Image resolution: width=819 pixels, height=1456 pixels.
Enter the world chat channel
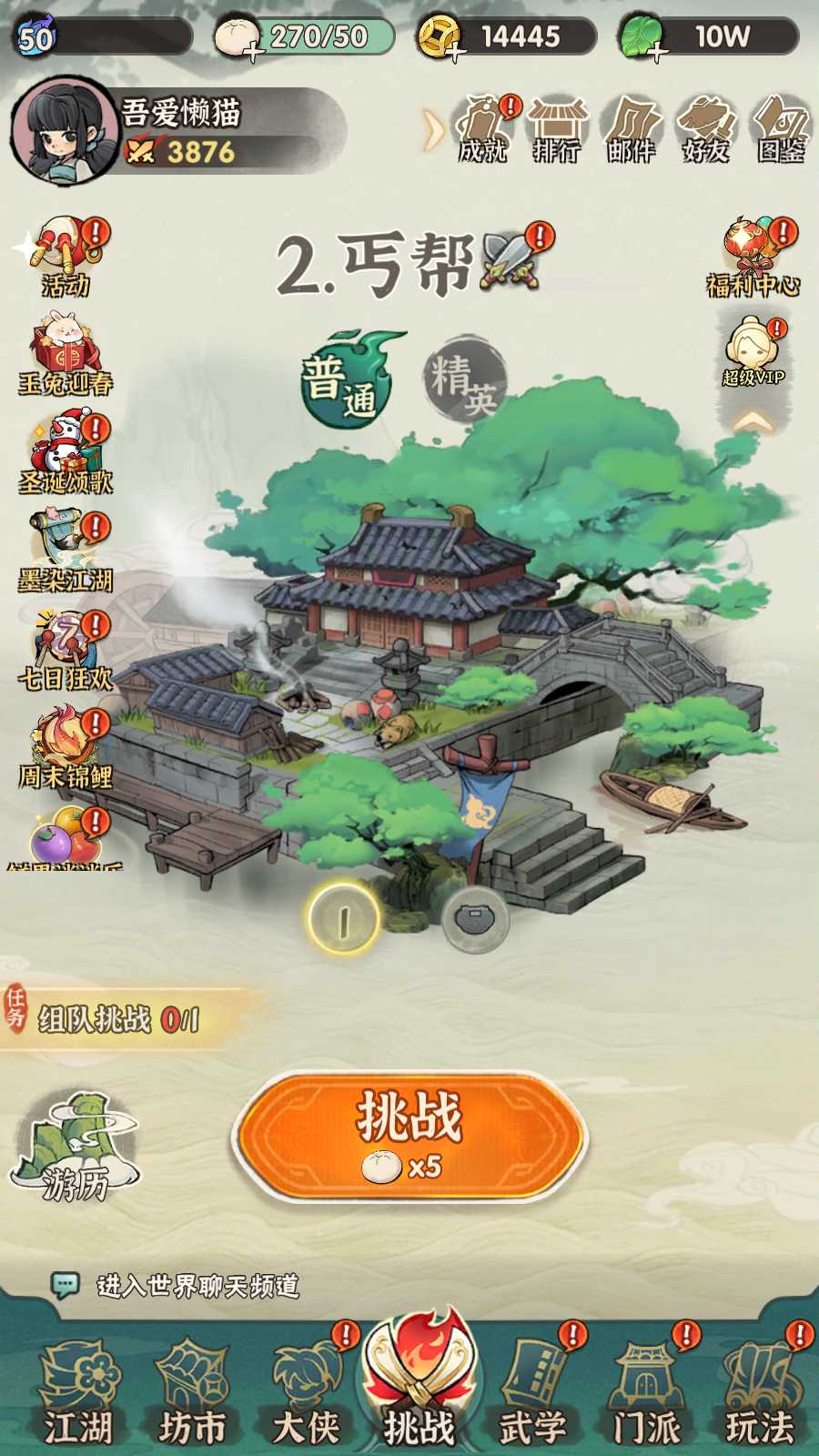[196, 1286]
